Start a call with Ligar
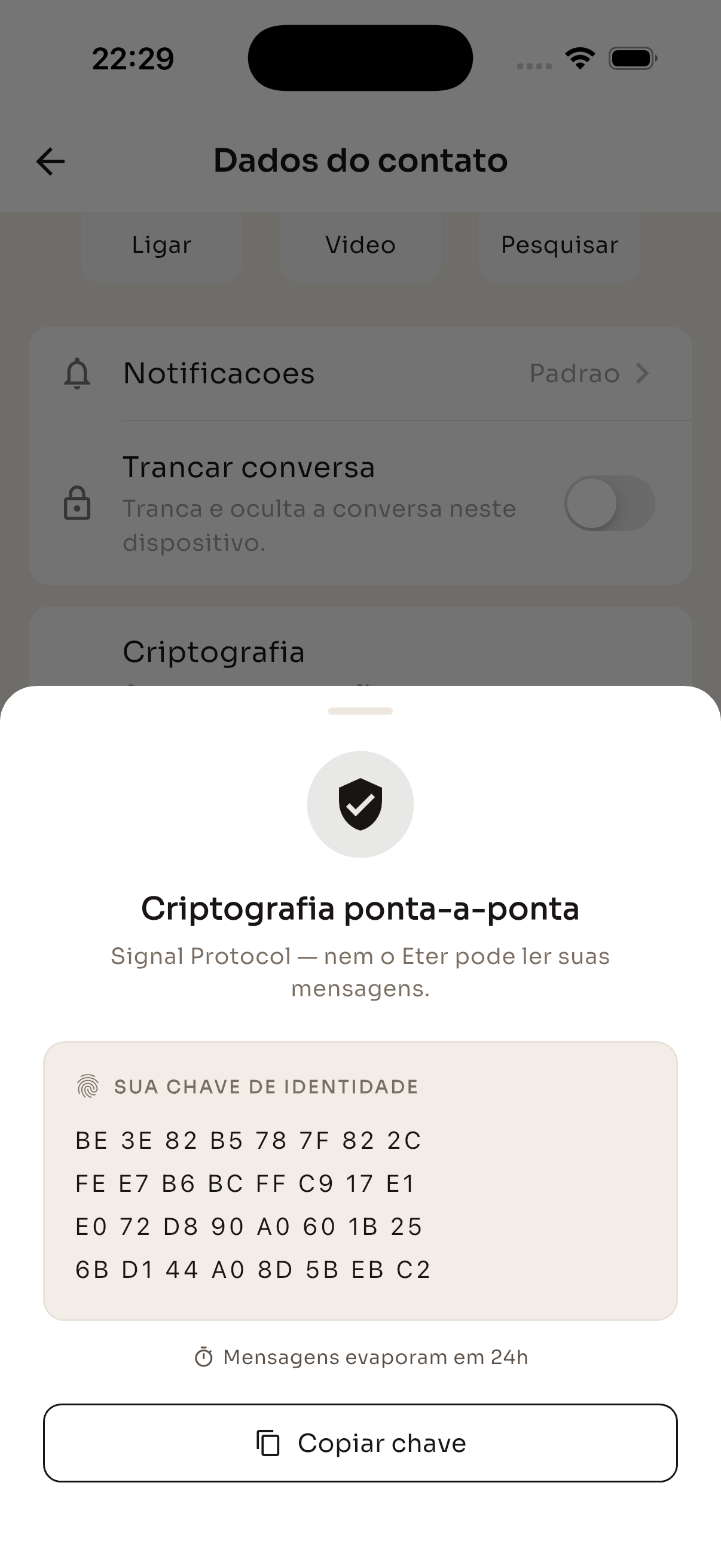 coord(161,245)
